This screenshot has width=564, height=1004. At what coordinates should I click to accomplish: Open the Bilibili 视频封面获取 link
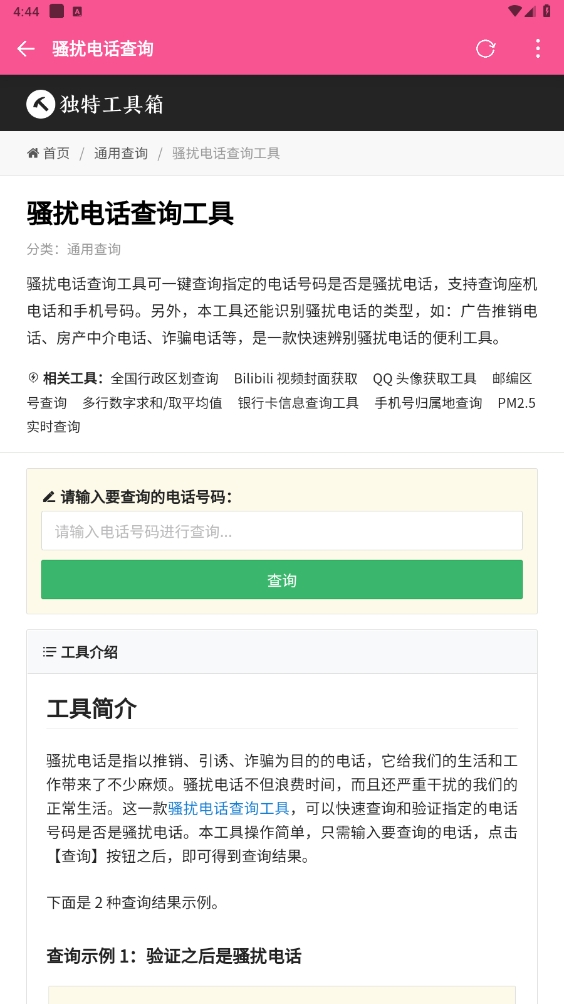click(x=296, y=378)
